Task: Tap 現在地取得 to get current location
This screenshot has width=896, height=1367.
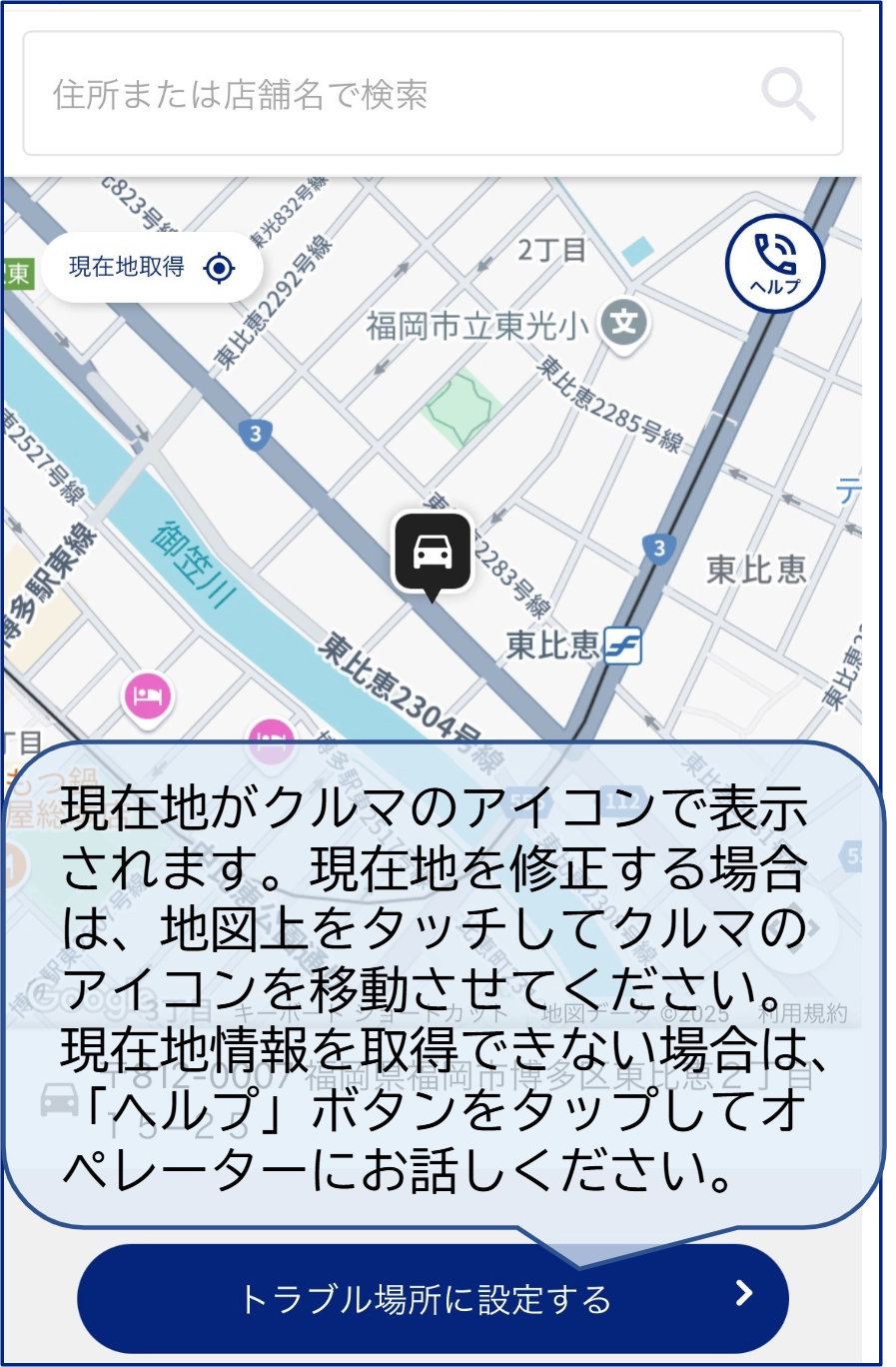Action: click(x=151, y=267)
